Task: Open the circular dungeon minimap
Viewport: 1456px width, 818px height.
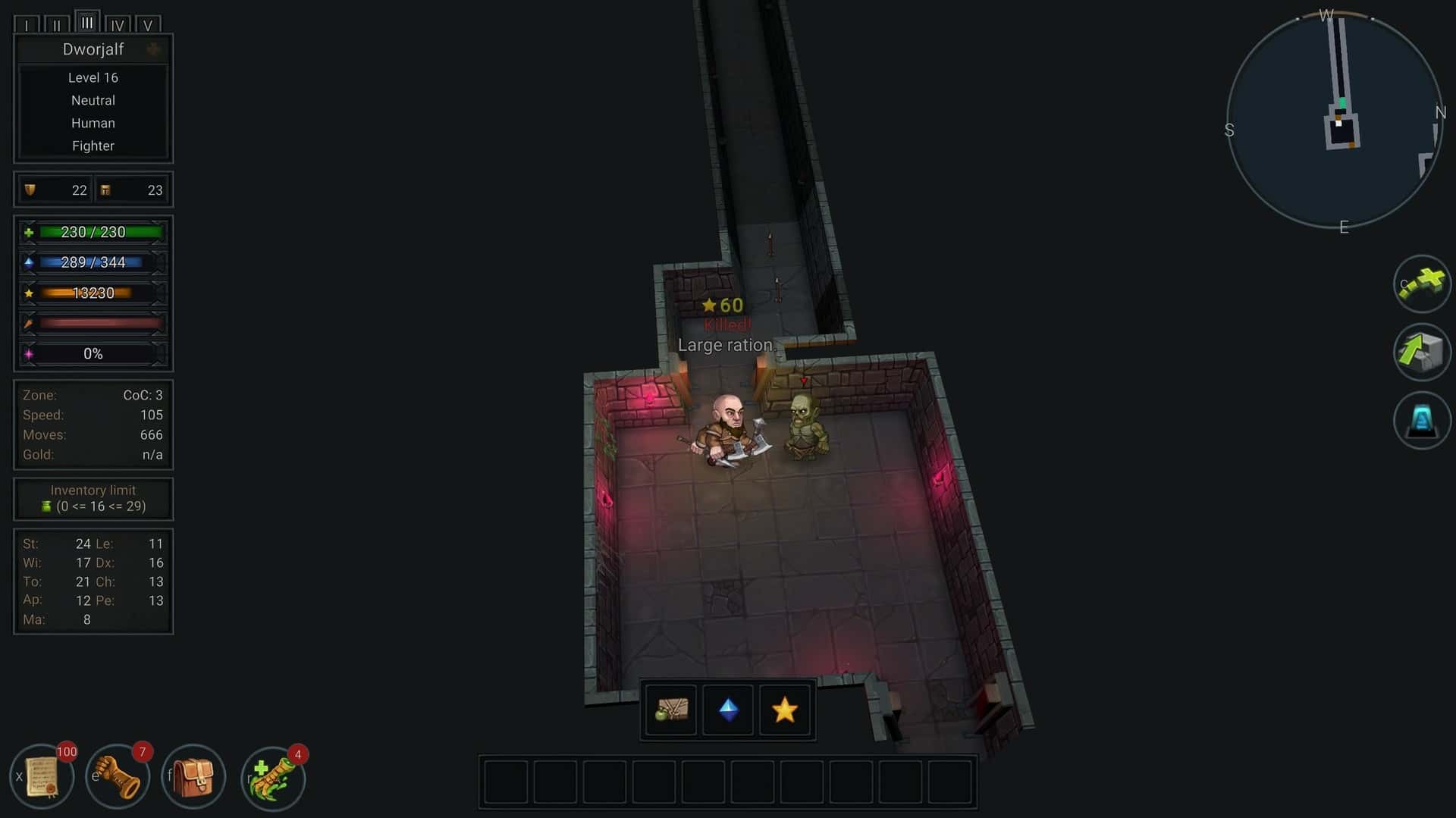Action: (x=1335, y=120)
